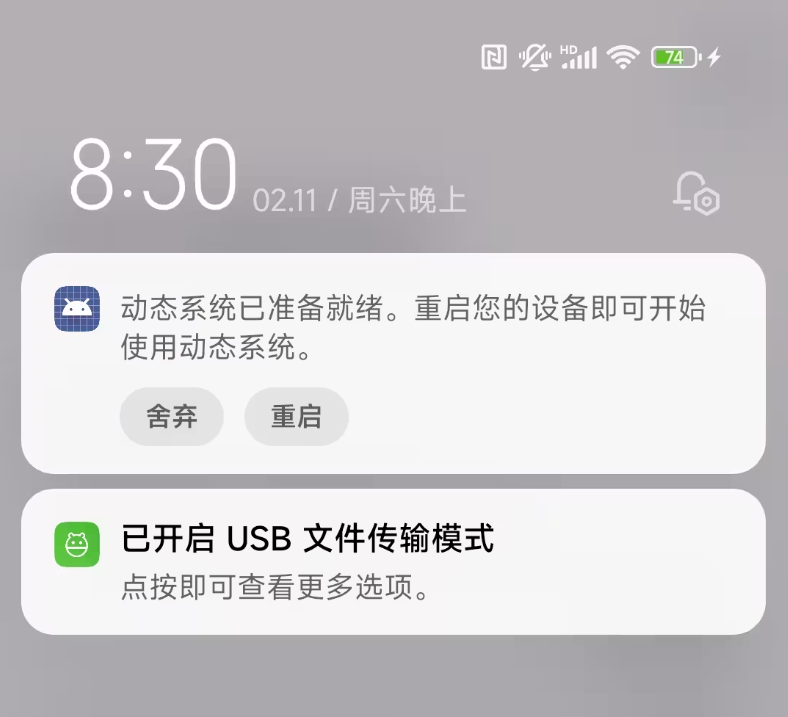Open the USB 文件传输模式 notification
This screenshot has height=717, width=788.
[393, 561]
